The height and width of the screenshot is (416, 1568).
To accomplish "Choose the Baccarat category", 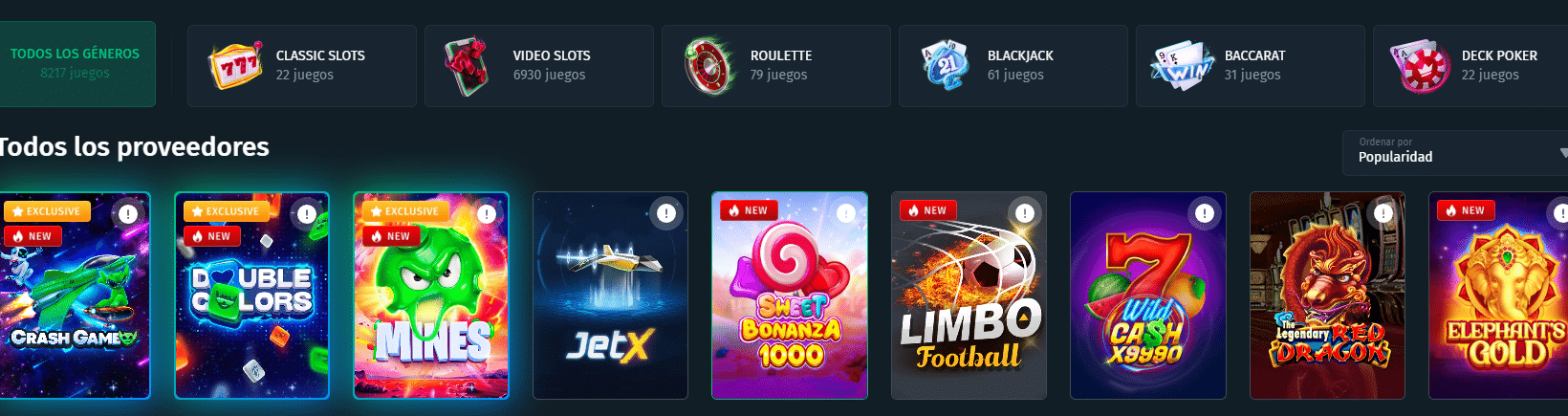I will click(1250, 65).
